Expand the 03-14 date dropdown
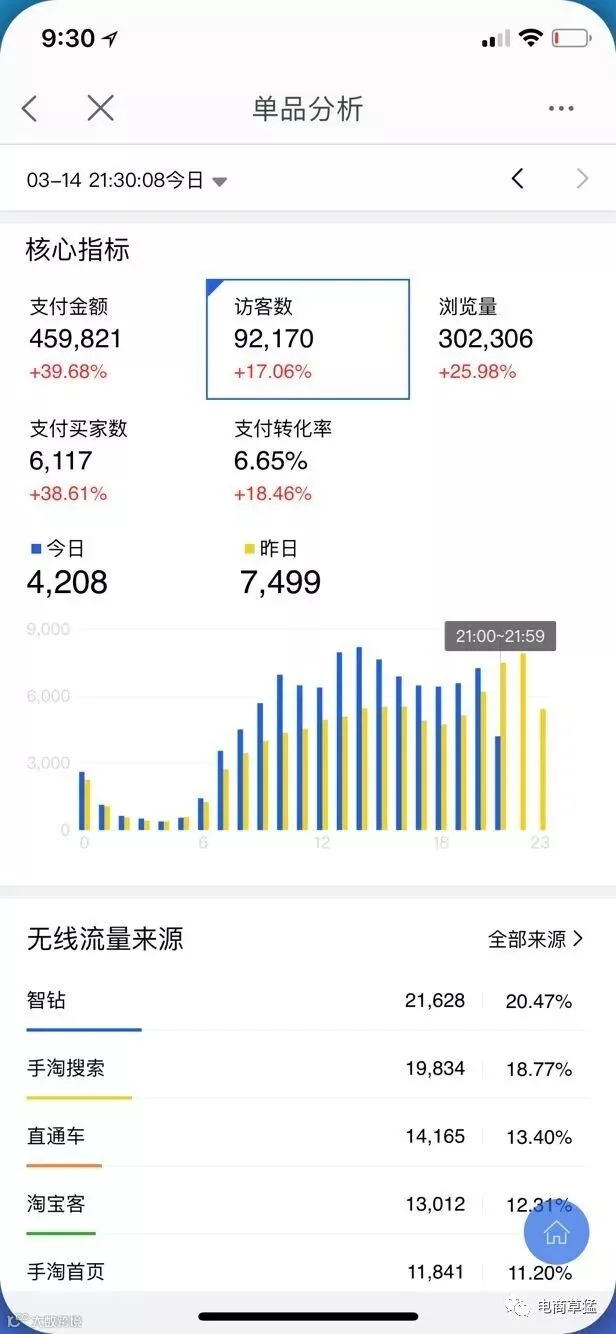 click(127, 180)
